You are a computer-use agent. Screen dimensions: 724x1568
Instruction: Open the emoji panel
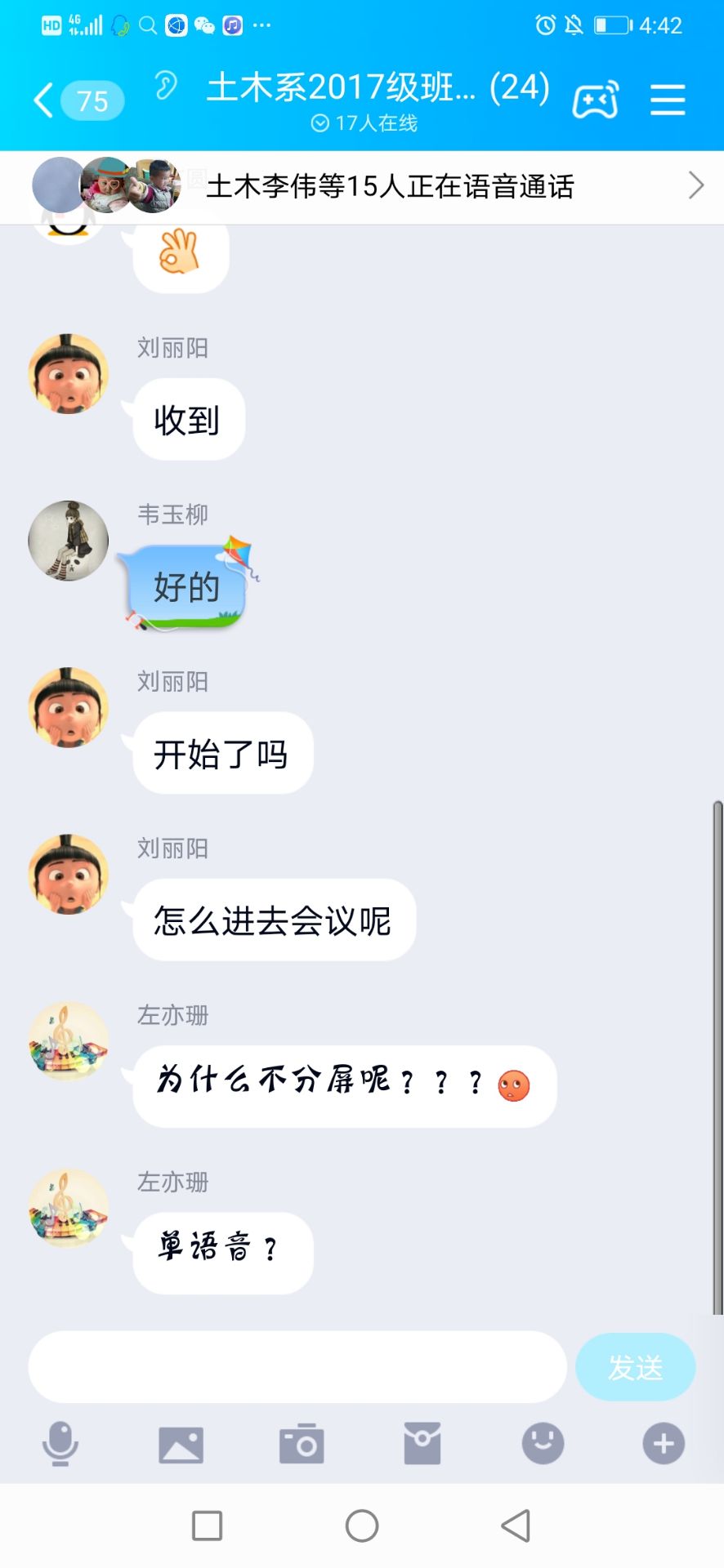pos(543,1443)
